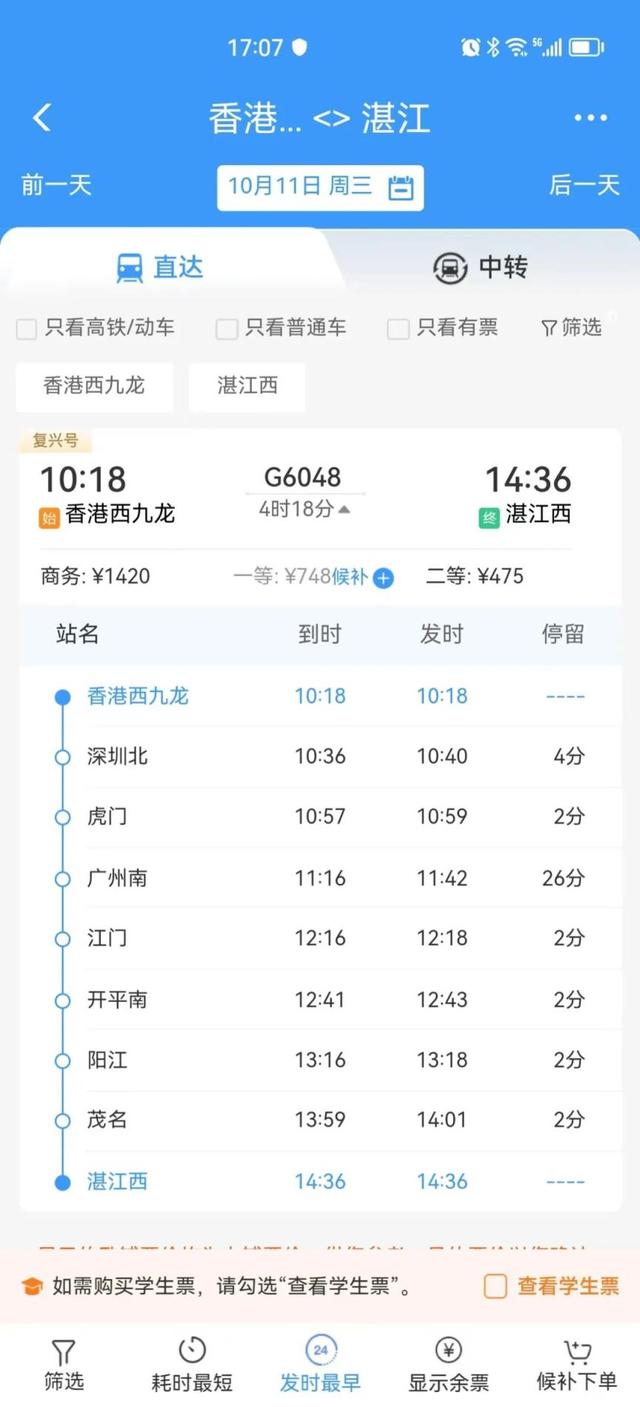Screen dimensions: 640x1407
Task: Sort by 耗时最短
Action: click(x=192, y=1365)
